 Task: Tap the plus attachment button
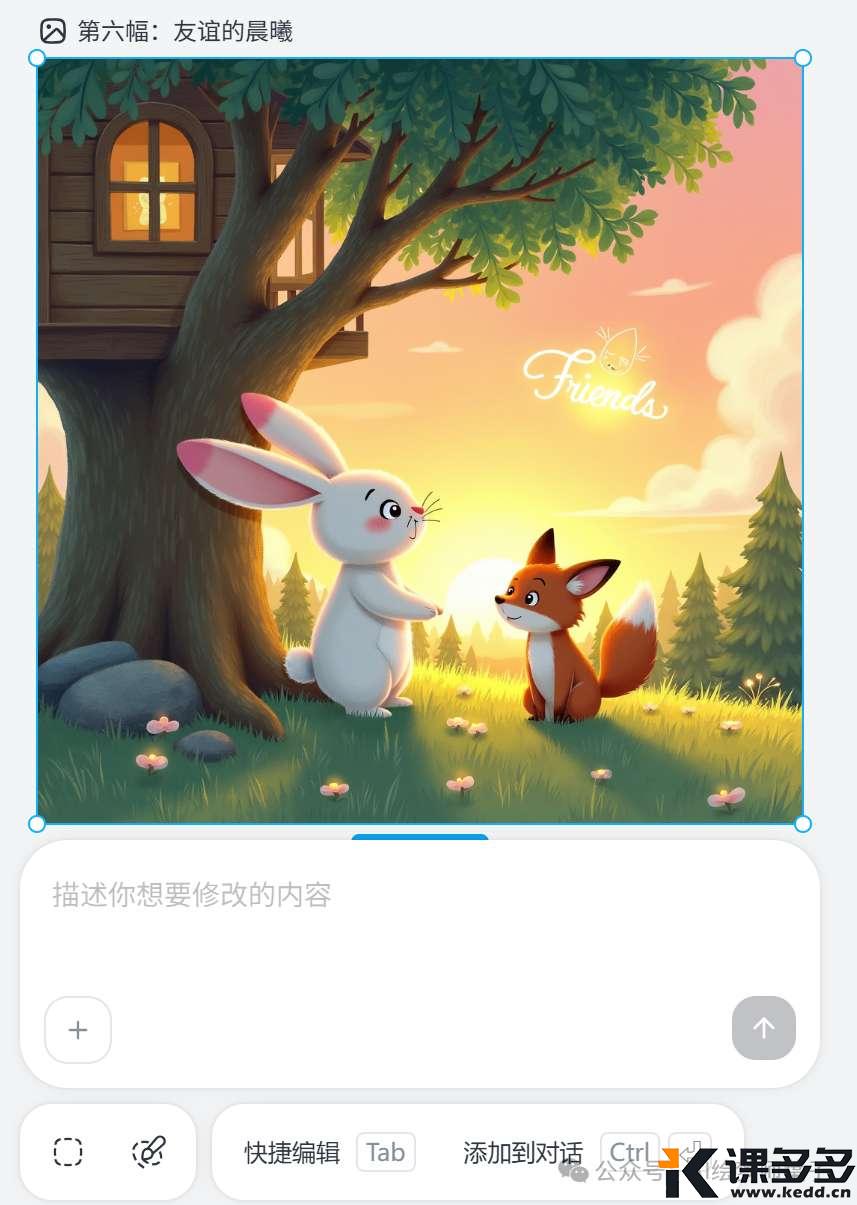pyautogui.click(x=78, y=1030)
